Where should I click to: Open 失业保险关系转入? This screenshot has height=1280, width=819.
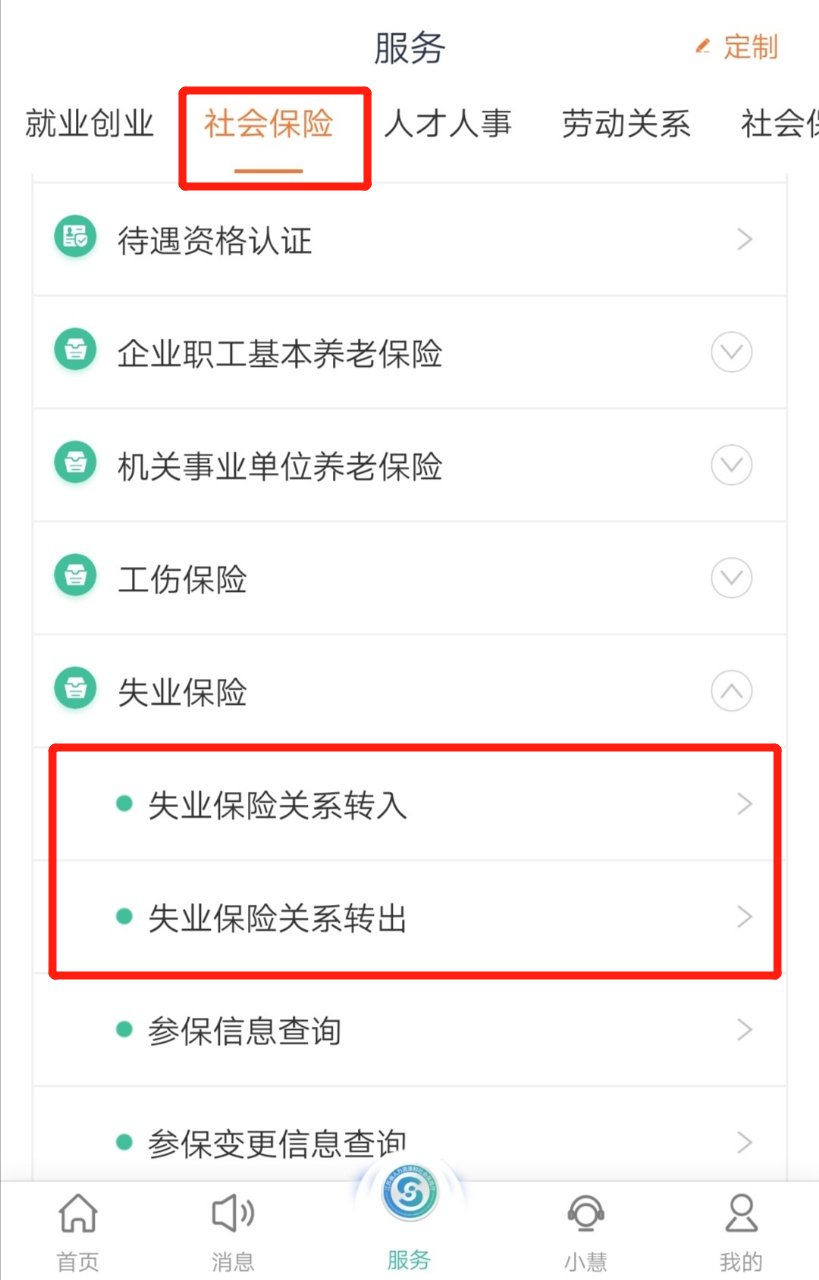point(409,804)
